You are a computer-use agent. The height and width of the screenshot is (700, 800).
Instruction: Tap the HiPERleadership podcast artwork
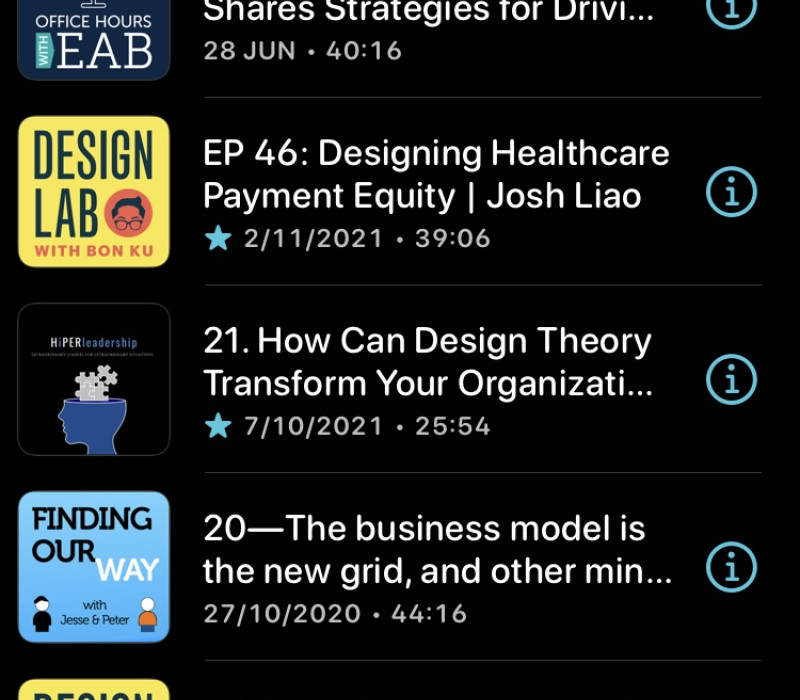94,379
